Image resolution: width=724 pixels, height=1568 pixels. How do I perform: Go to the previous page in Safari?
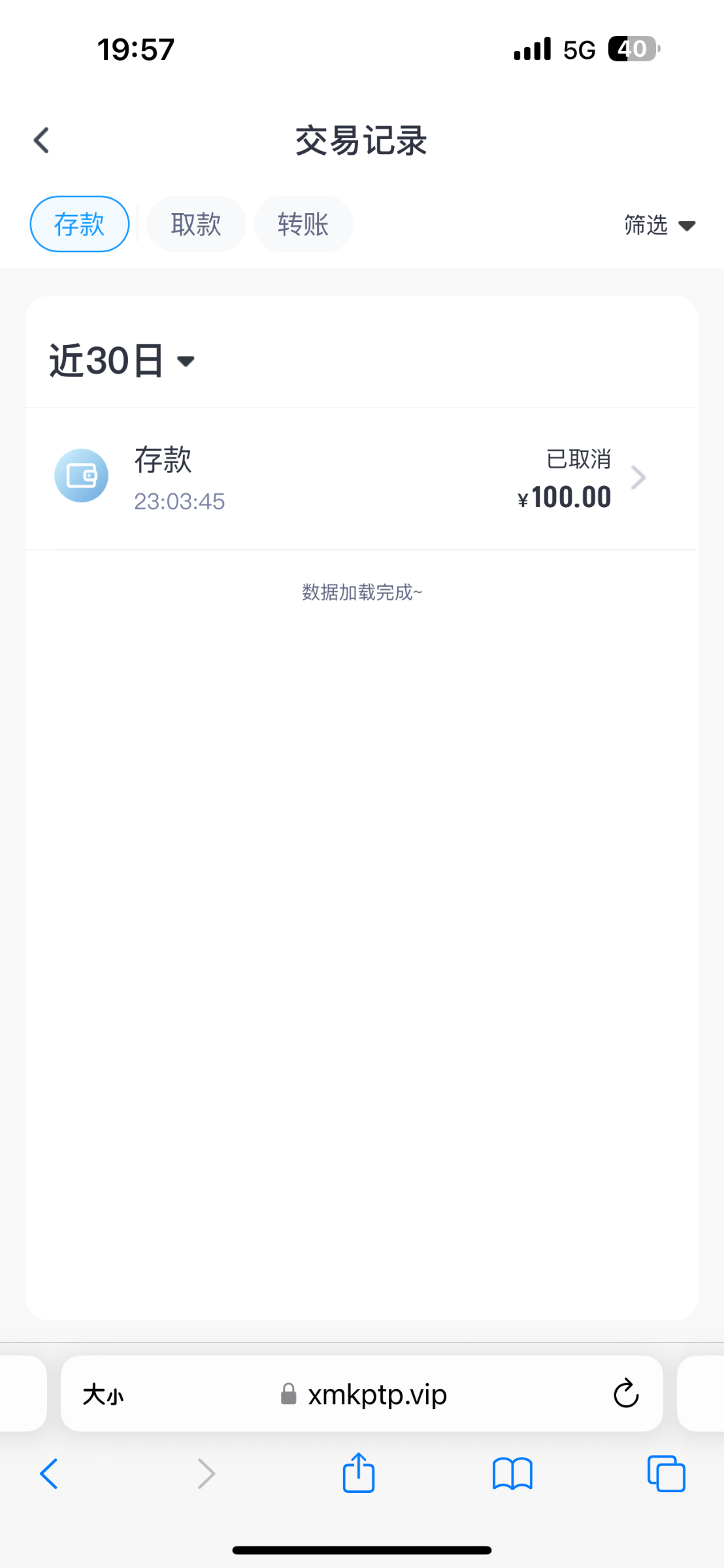[50, 1474]
